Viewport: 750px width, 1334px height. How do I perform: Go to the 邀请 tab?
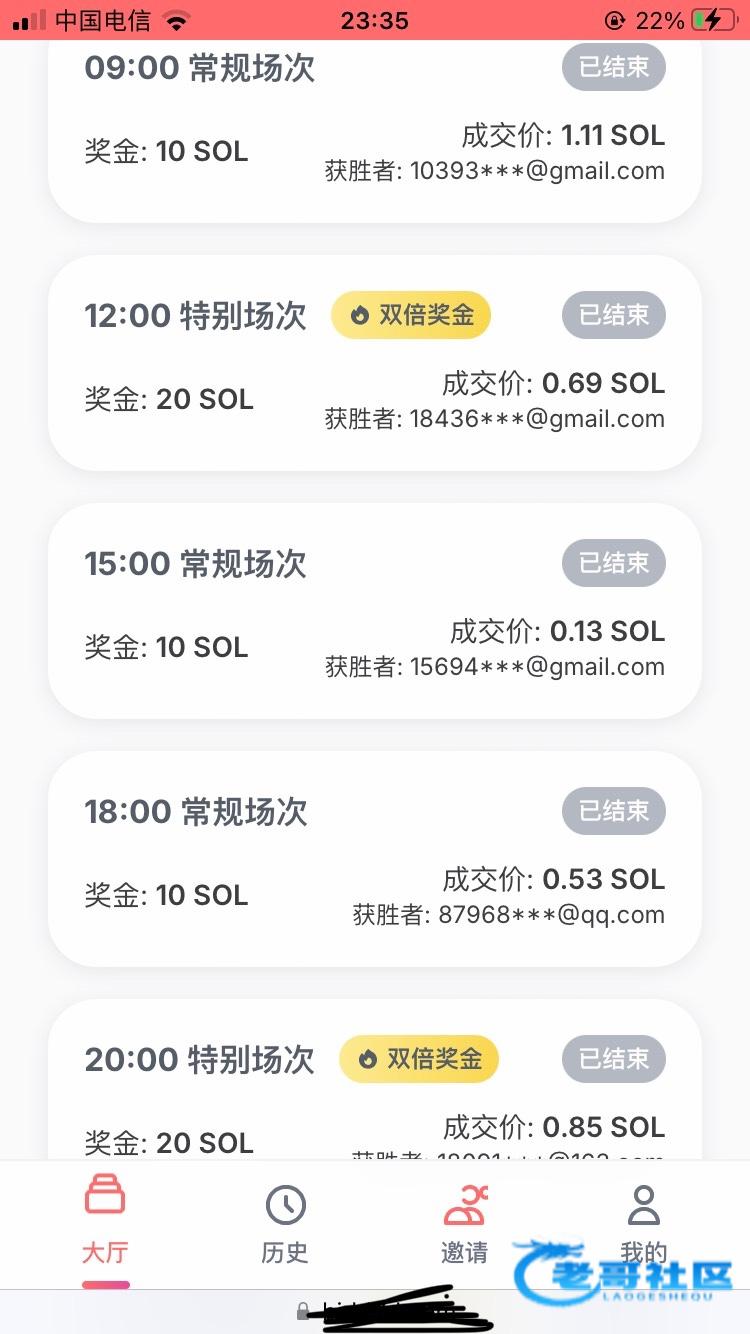click(x=465, y=1220)
